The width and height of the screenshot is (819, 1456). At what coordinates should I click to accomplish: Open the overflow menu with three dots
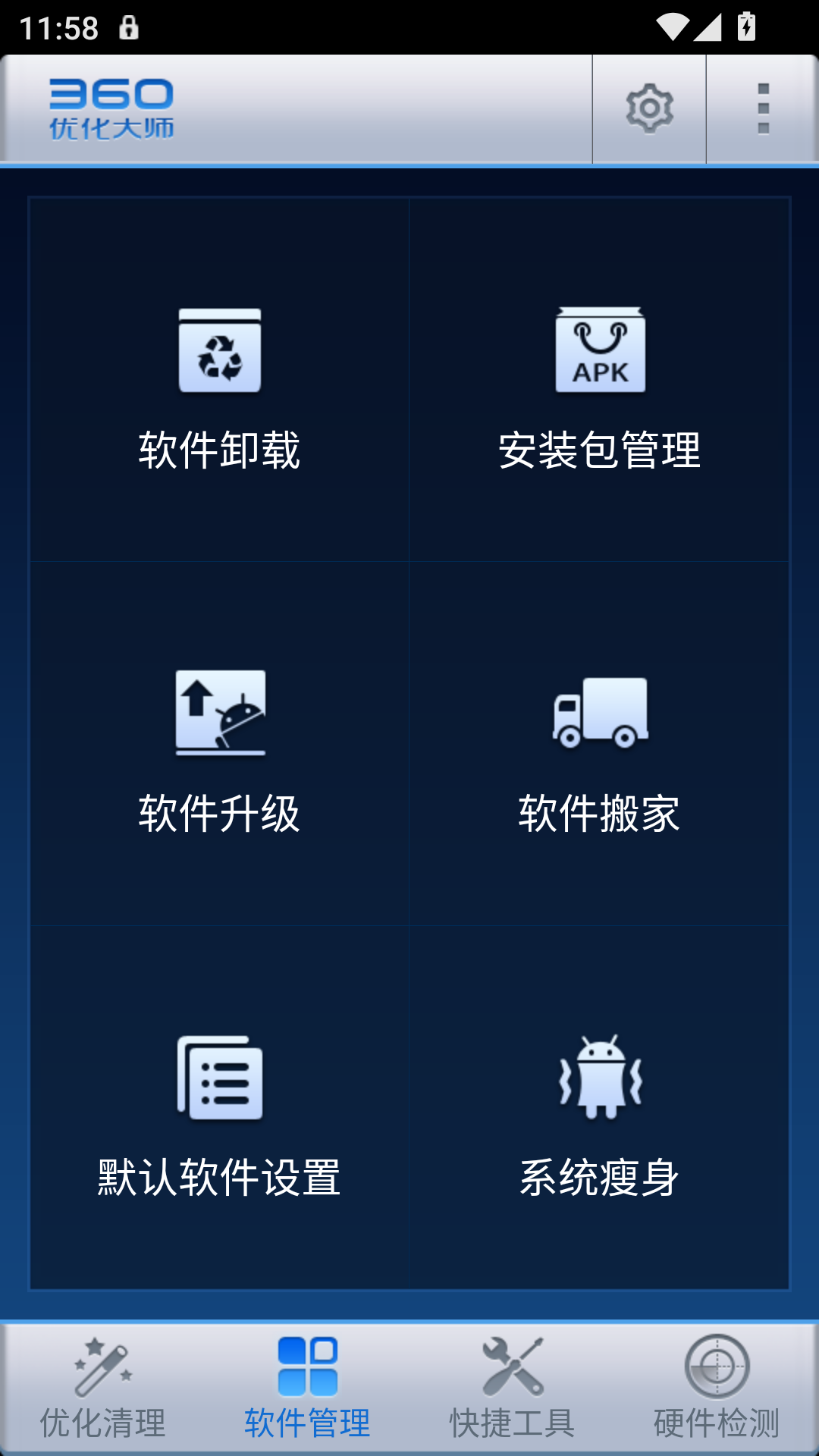[762, 108]
